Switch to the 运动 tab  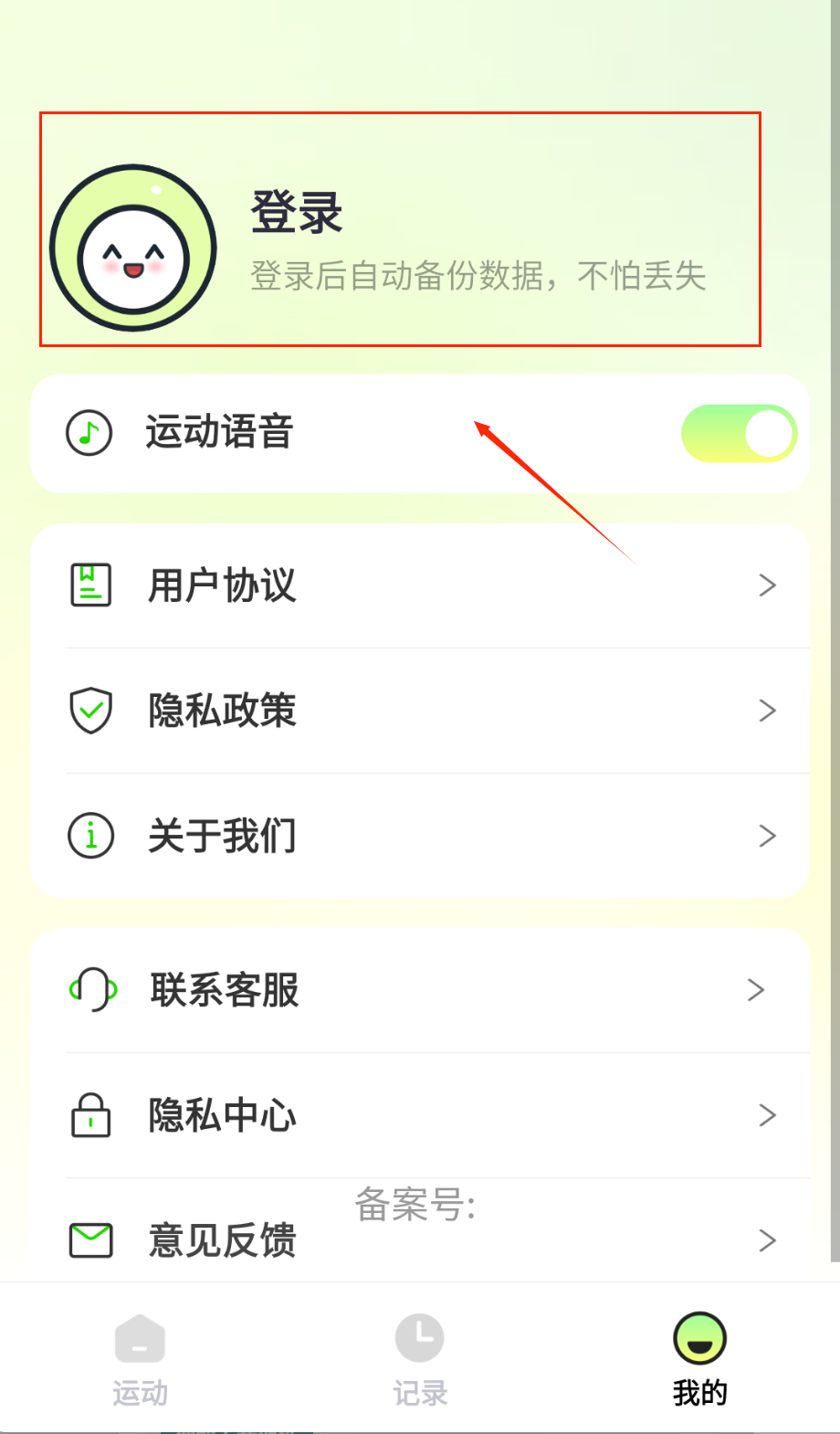(140, 1359)
